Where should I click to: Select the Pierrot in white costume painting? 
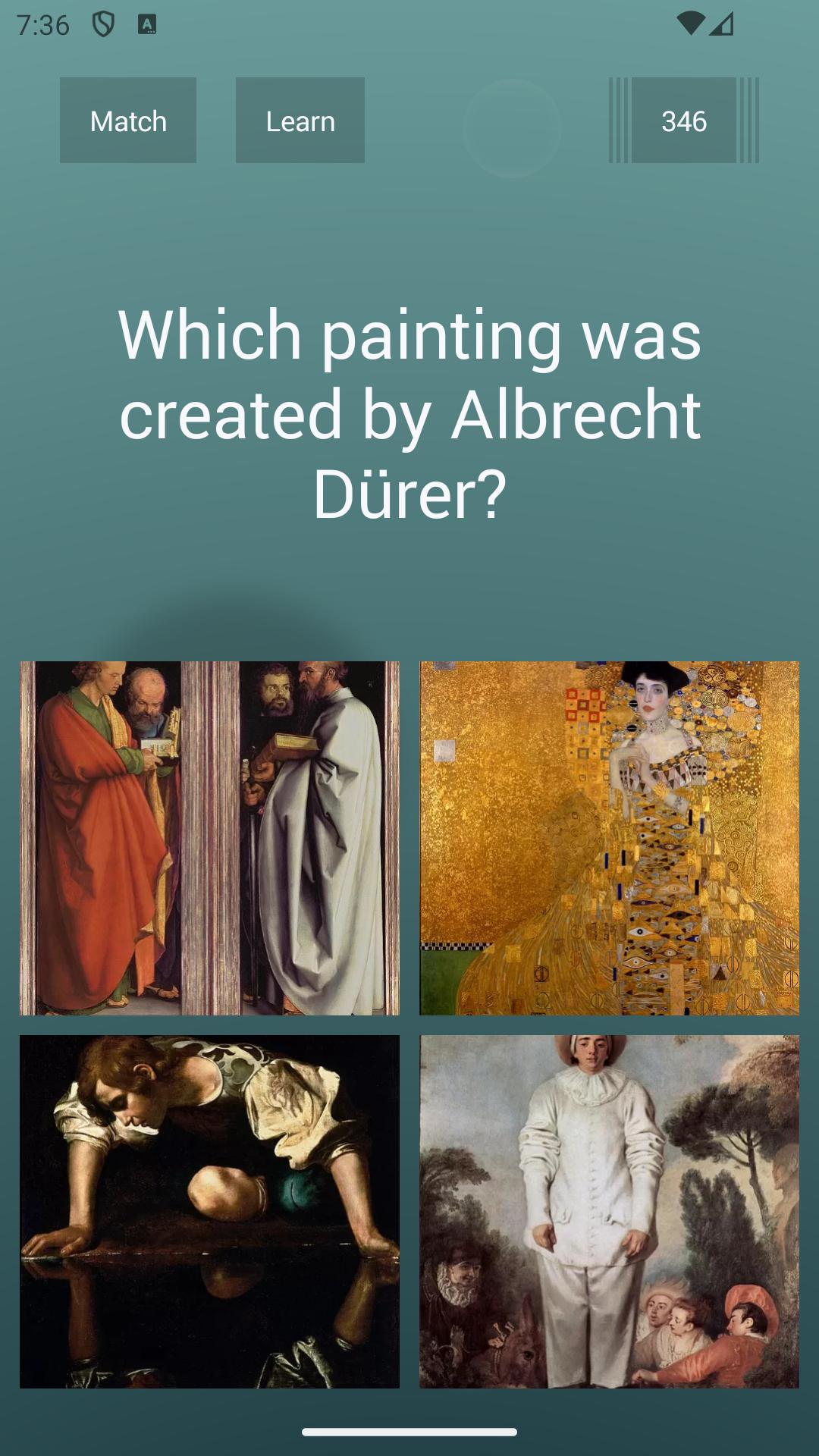point(609,1211)
